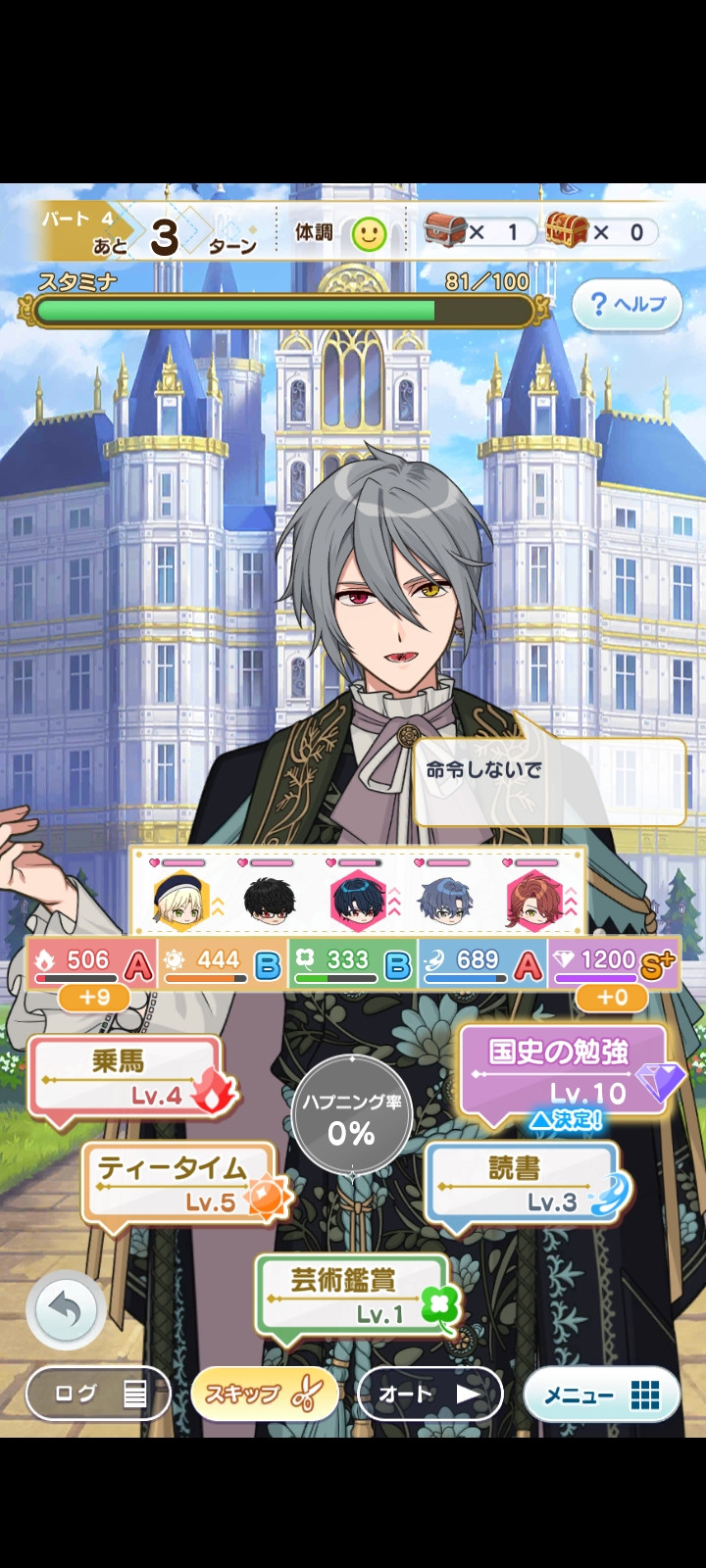Open the メニュー menu
The width and height of the screenshot is (706, 1568).
coord(602,1394)
